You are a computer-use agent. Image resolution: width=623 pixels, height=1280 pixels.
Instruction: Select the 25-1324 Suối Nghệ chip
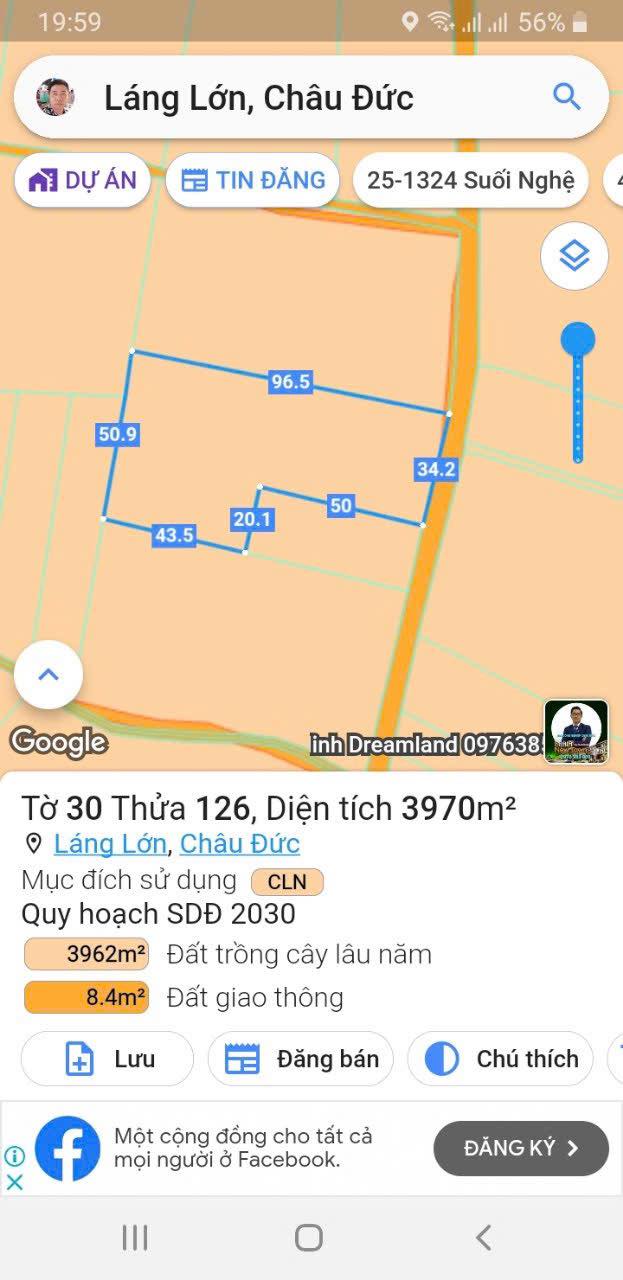(470, 181)
